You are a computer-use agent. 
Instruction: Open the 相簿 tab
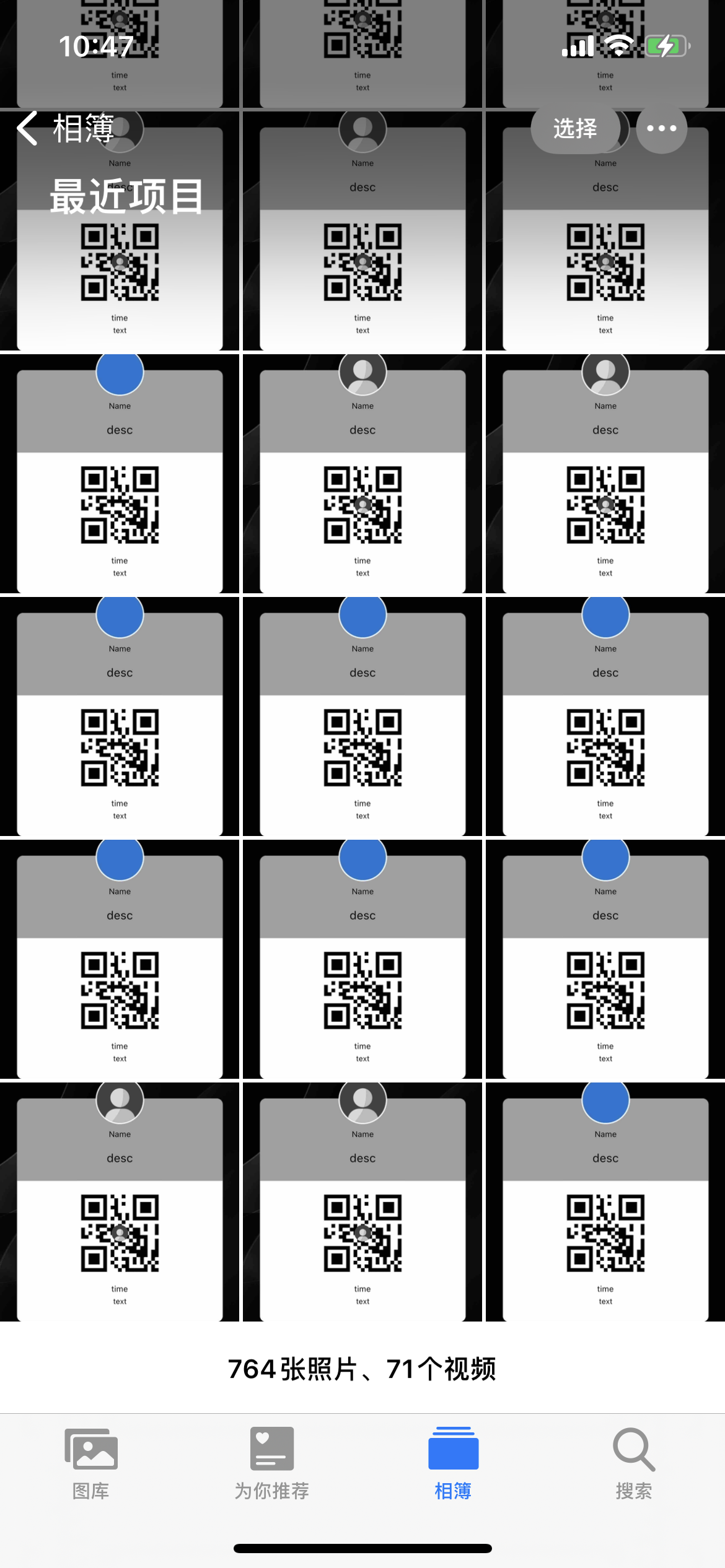[x=453, y=1463]
